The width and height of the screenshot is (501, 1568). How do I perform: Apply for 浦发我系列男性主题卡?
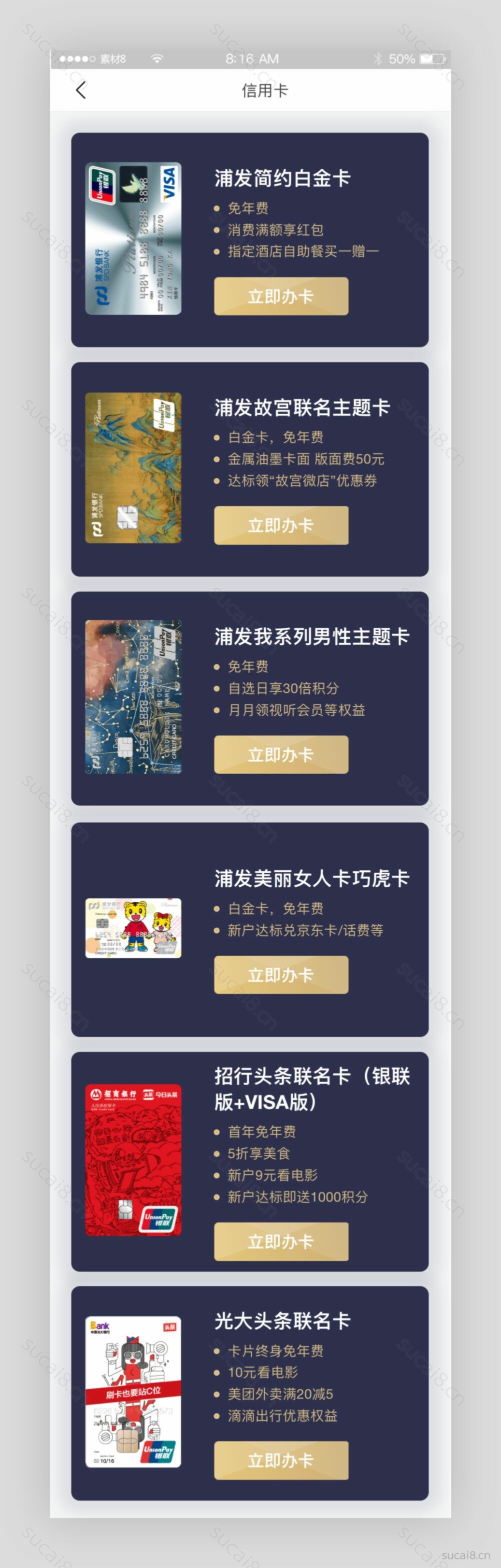pos(280,755)
